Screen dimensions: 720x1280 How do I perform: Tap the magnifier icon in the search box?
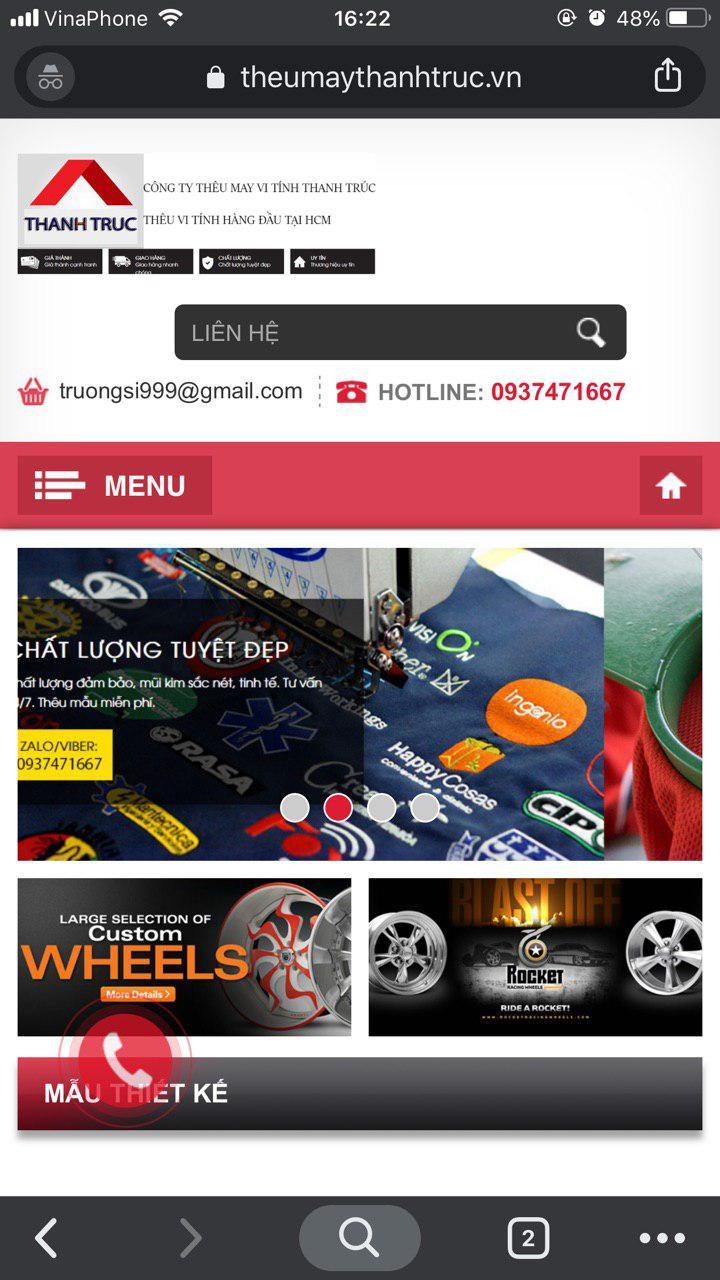591,333
